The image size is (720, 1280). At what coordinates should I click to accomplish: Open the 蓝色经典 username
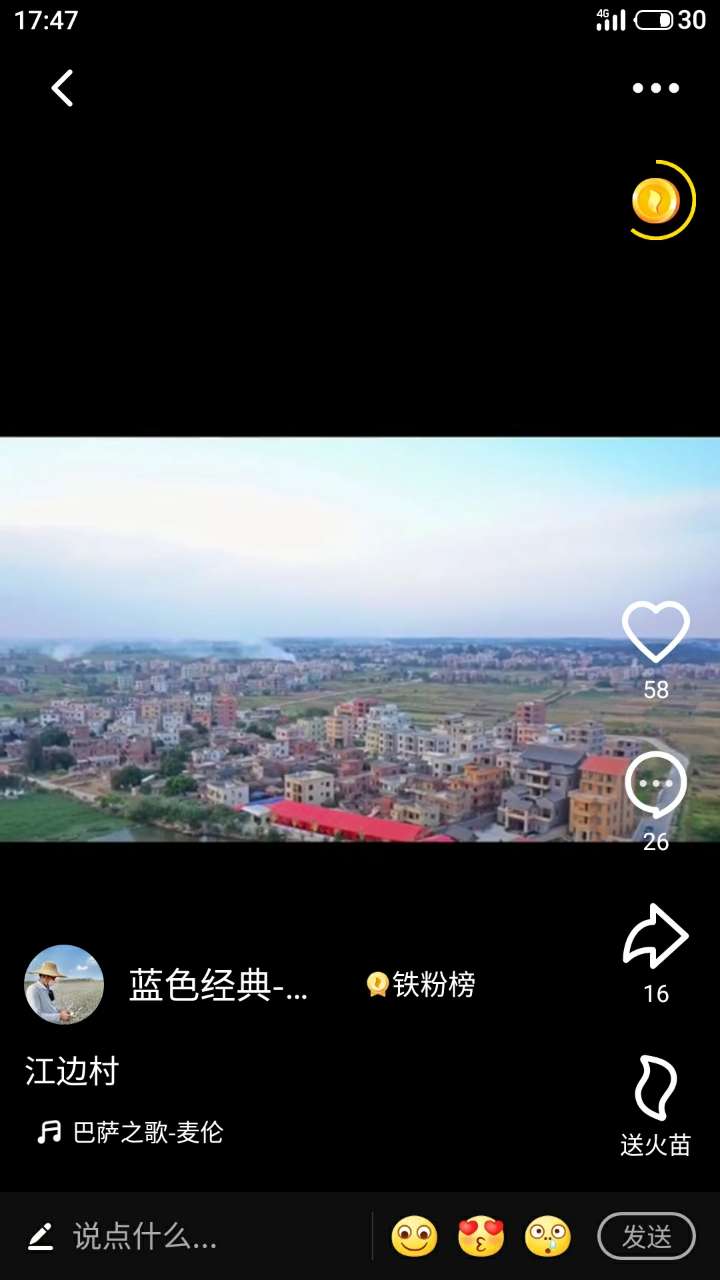[218, 986]
